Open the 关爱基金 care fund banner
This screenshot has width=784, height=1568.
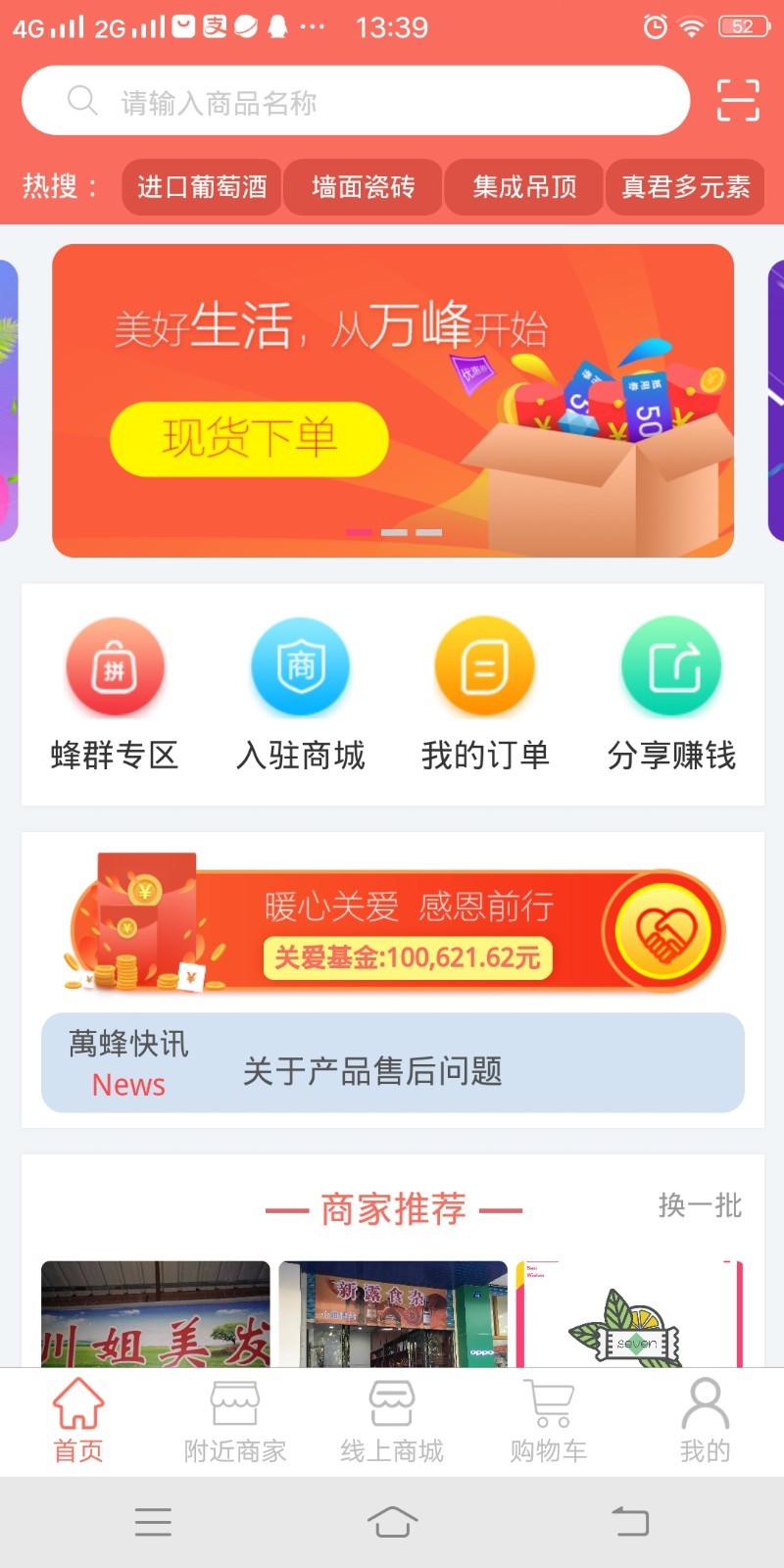pyautogui.click(x=392, y=929)
